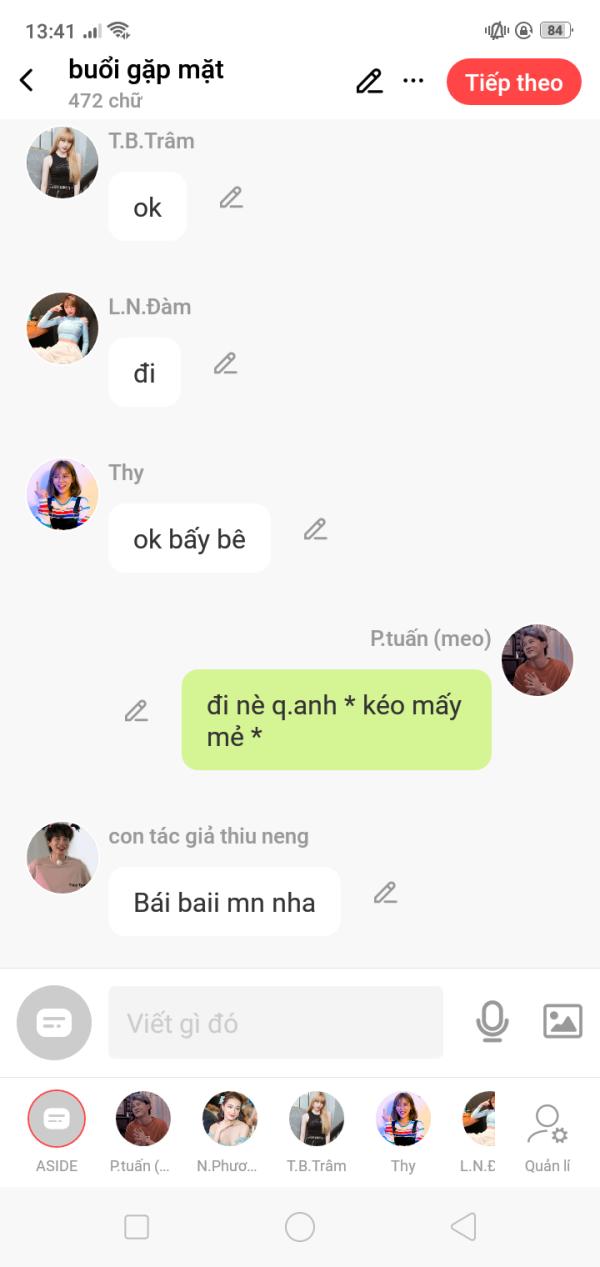Edit Thy's "ok bấy bê" message
This screenshot has width=600, height=1267.
[x=315, y=530]
